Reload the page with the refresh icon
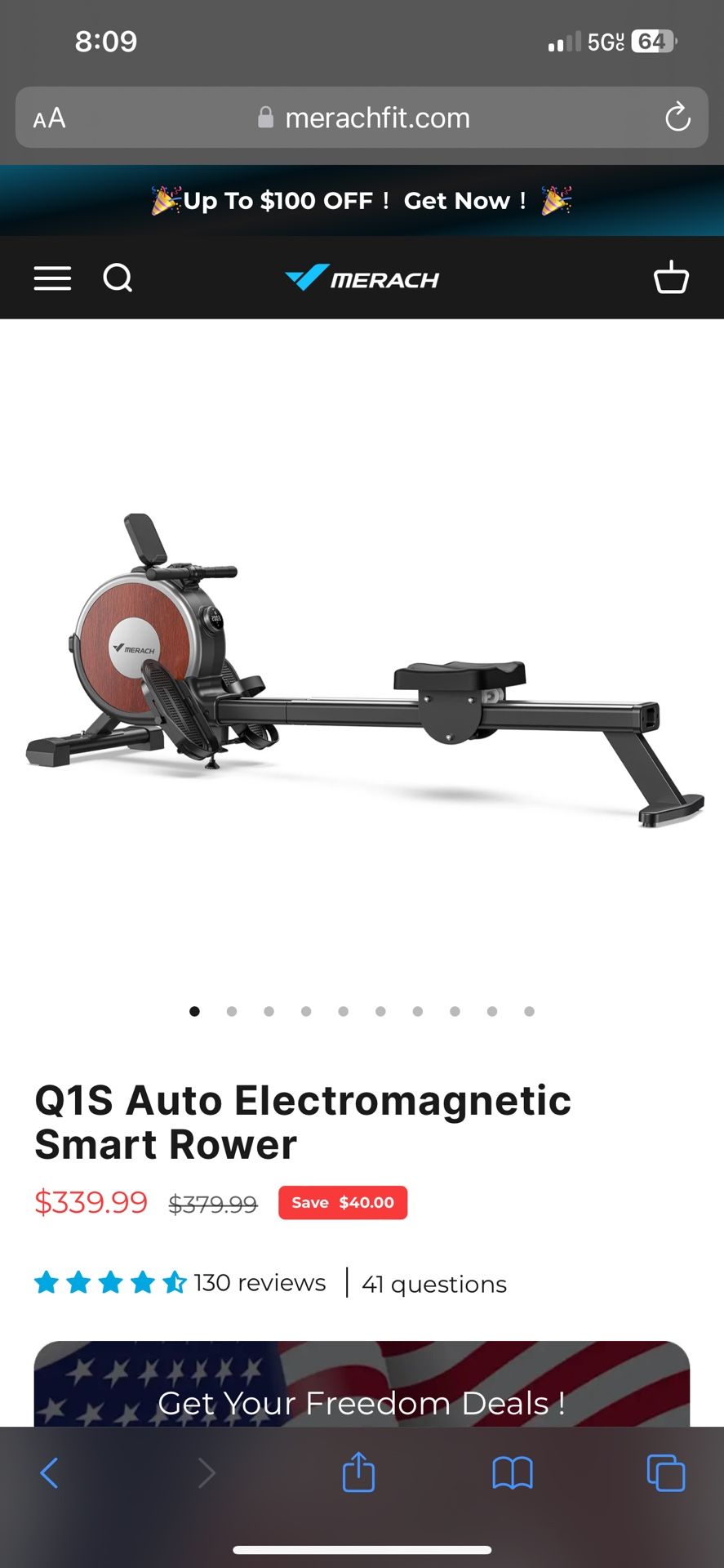Viewport: 724px width, 1568px height. click(678, 118)
